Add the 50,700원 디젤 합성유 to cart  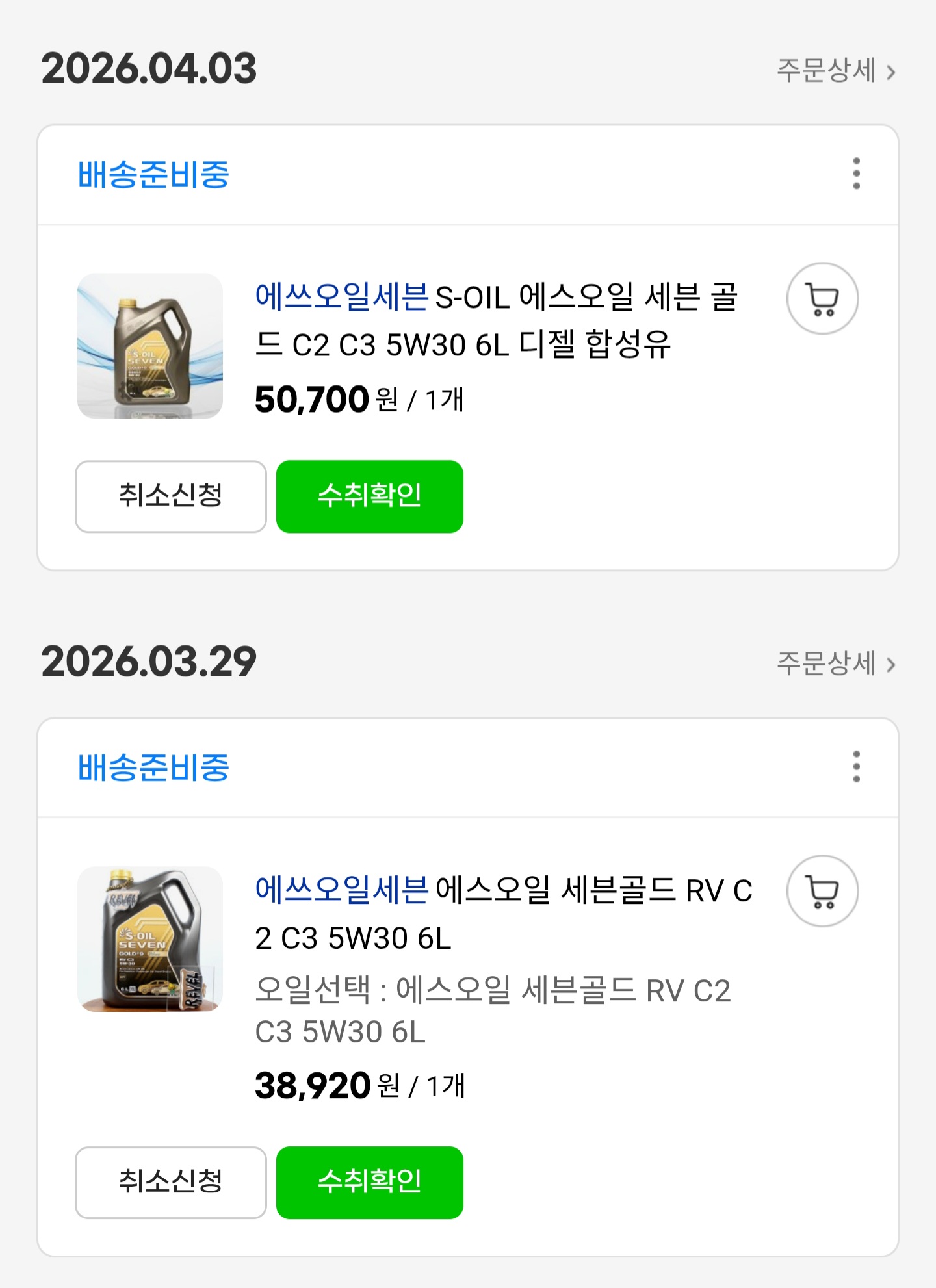pos(822,299)
